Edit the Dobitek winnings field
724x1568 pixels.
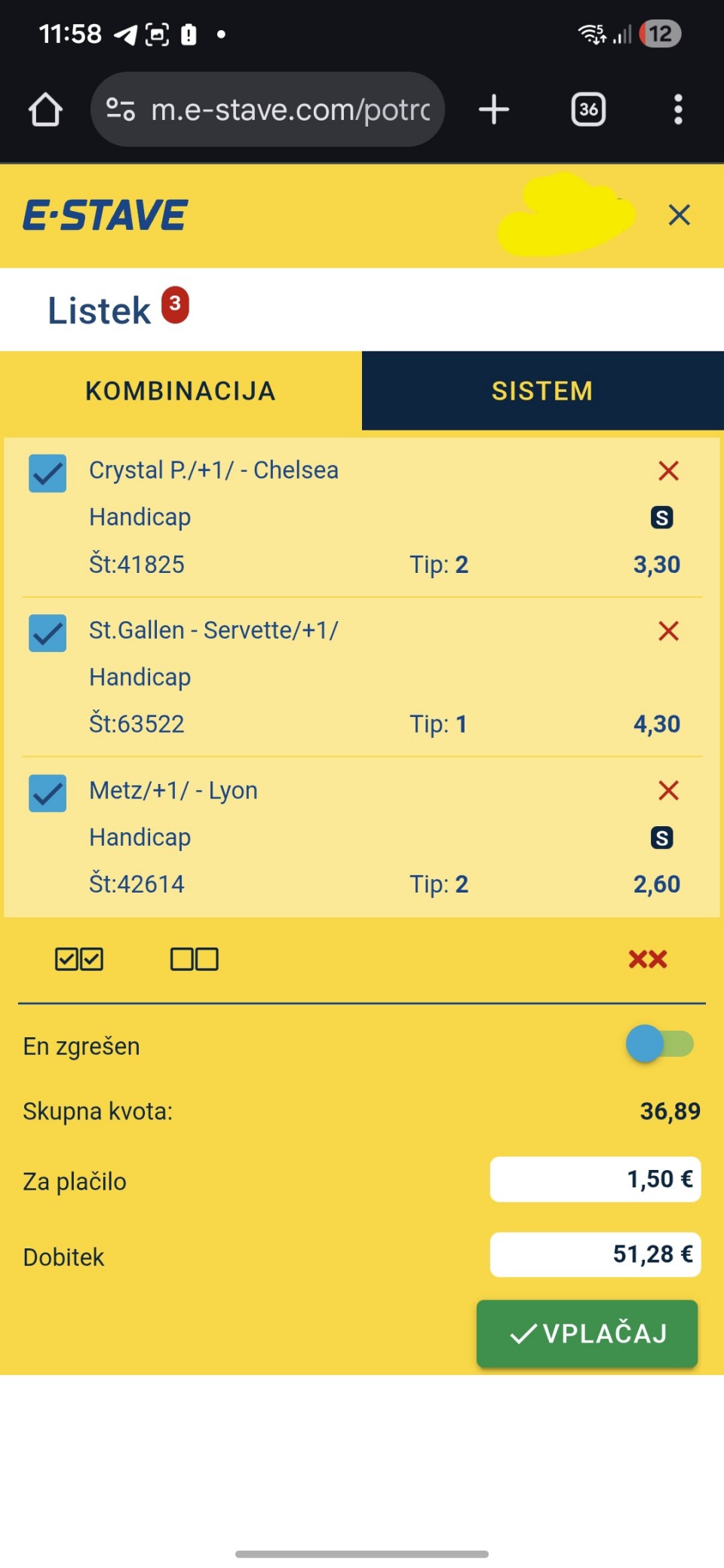(595, 1254)
